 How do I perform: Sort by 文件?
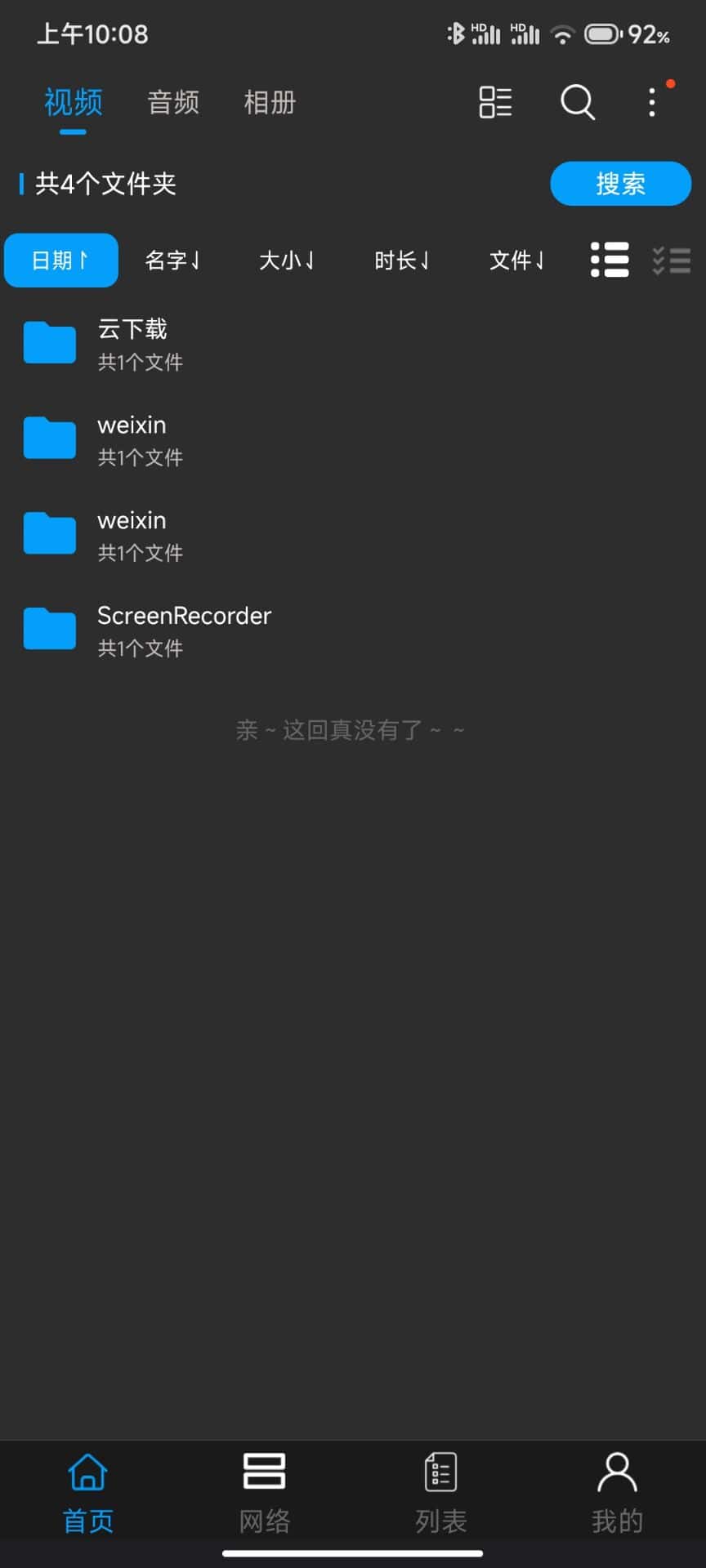[516, 261]
